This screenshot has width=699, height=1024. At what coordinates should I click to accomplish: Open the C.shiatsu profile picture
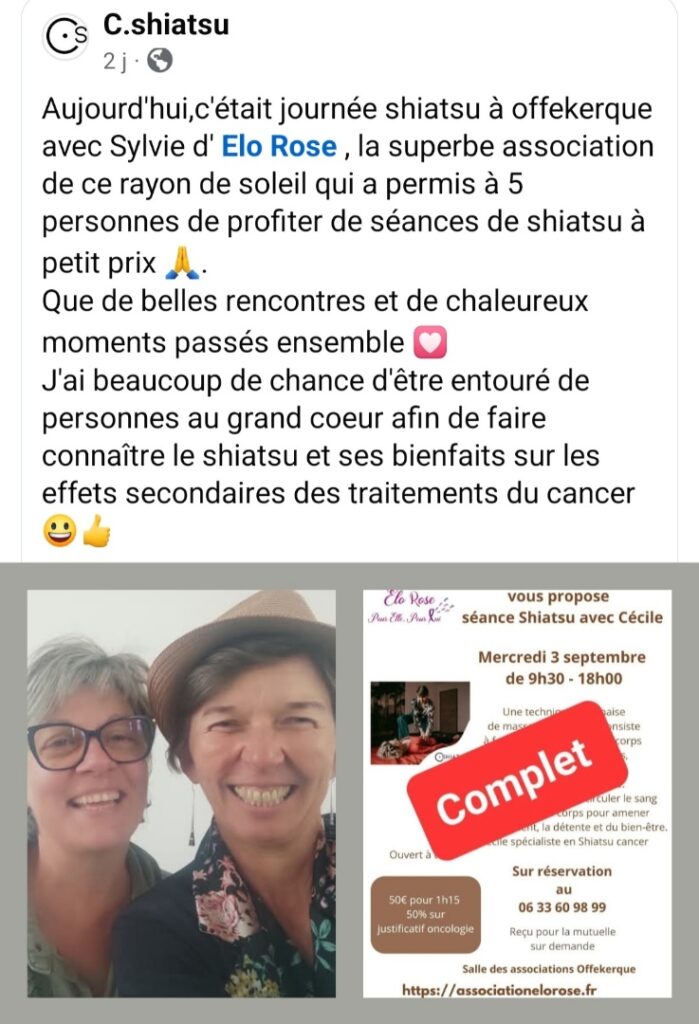[67, 38]
